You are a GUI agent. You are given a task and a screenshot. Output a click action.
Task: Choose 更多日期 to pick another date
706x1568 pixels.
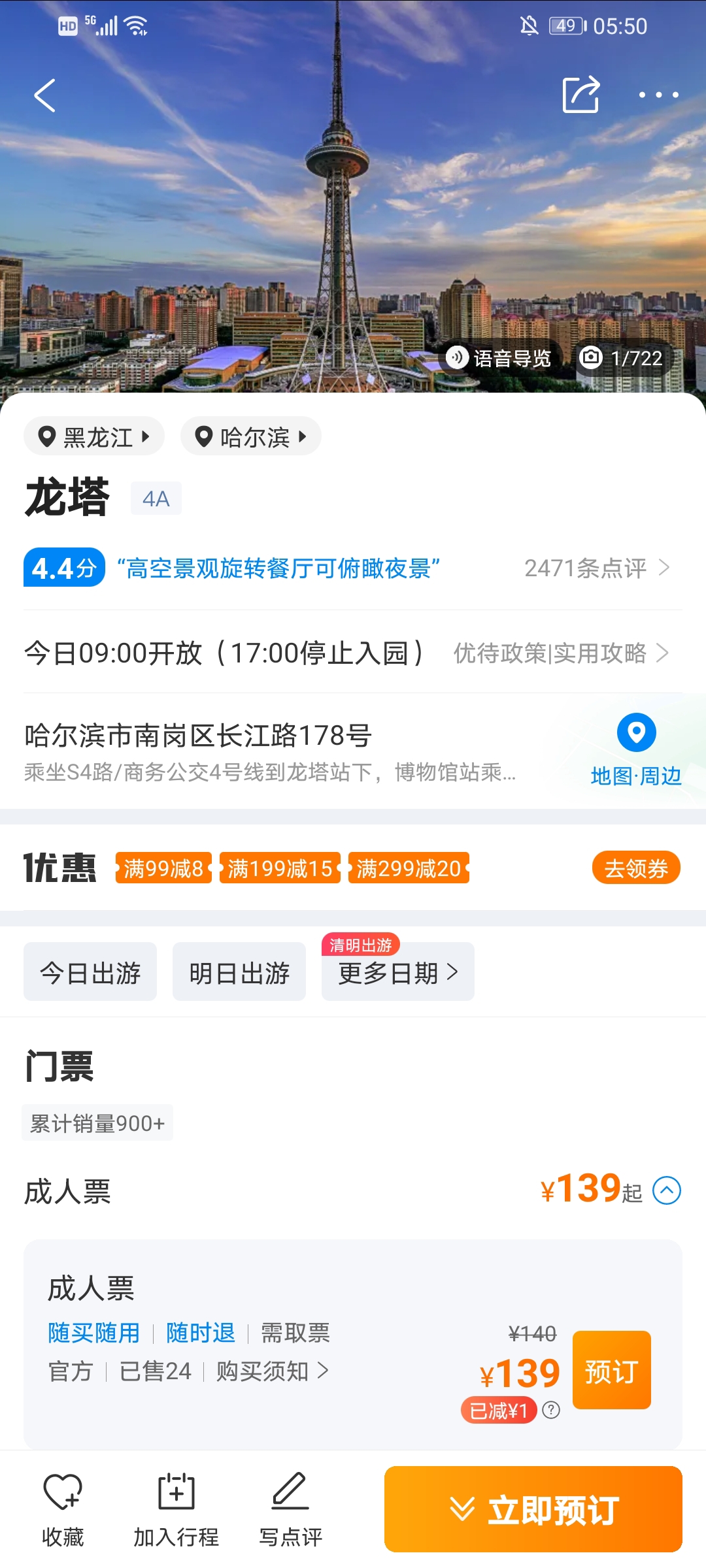tap(397, 973)
